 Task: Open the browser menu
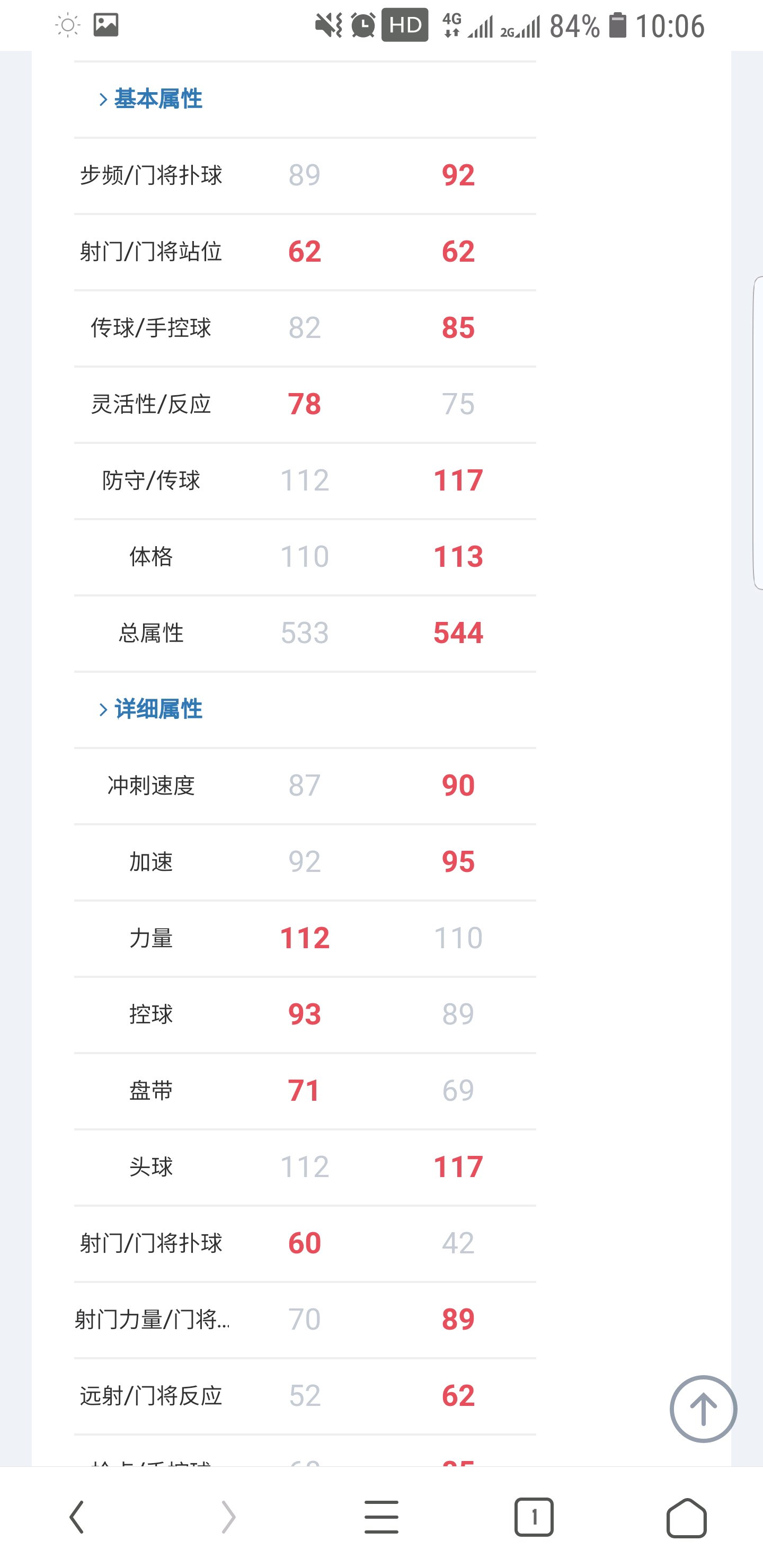(x=381, y=1517)
